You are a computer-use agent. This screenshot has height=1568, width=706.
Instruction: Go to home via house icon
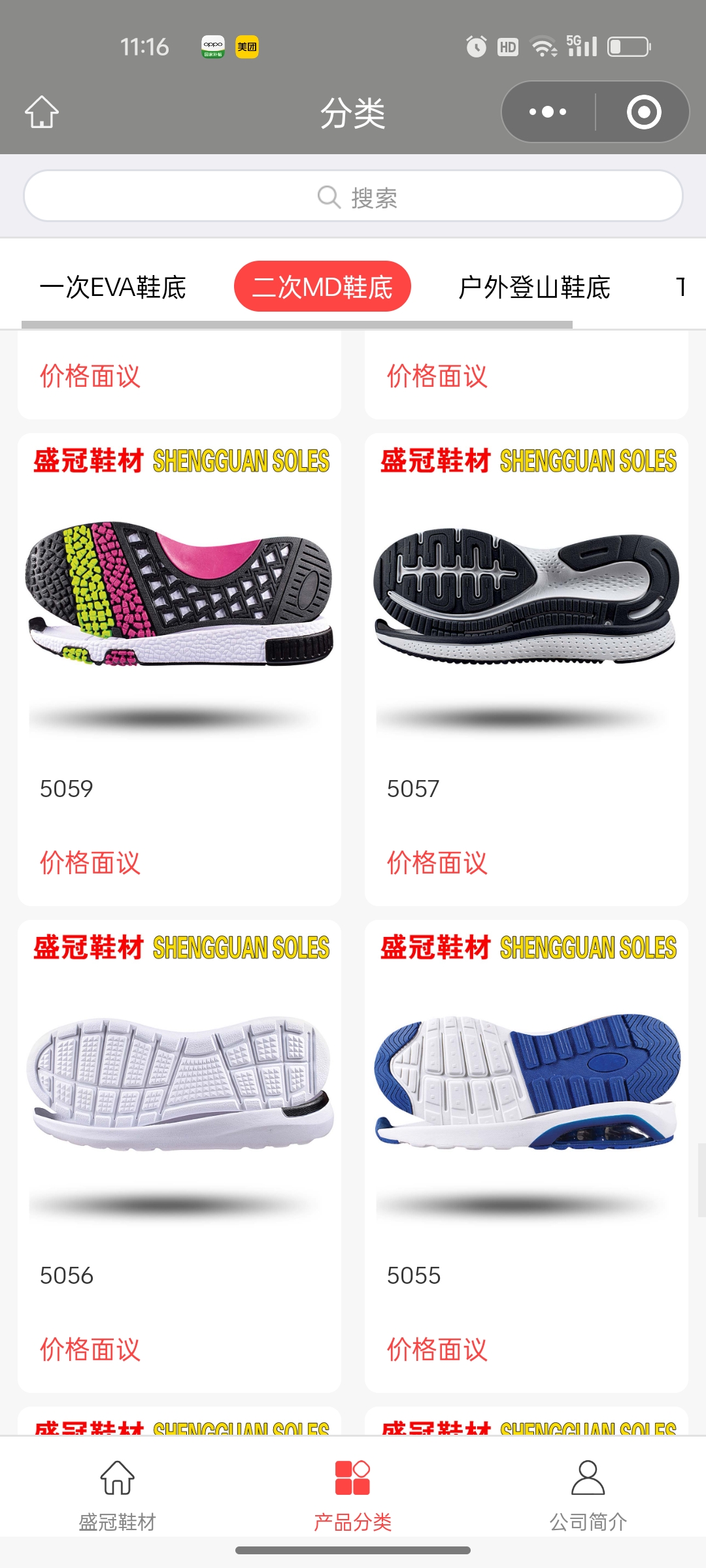point(42,112)
